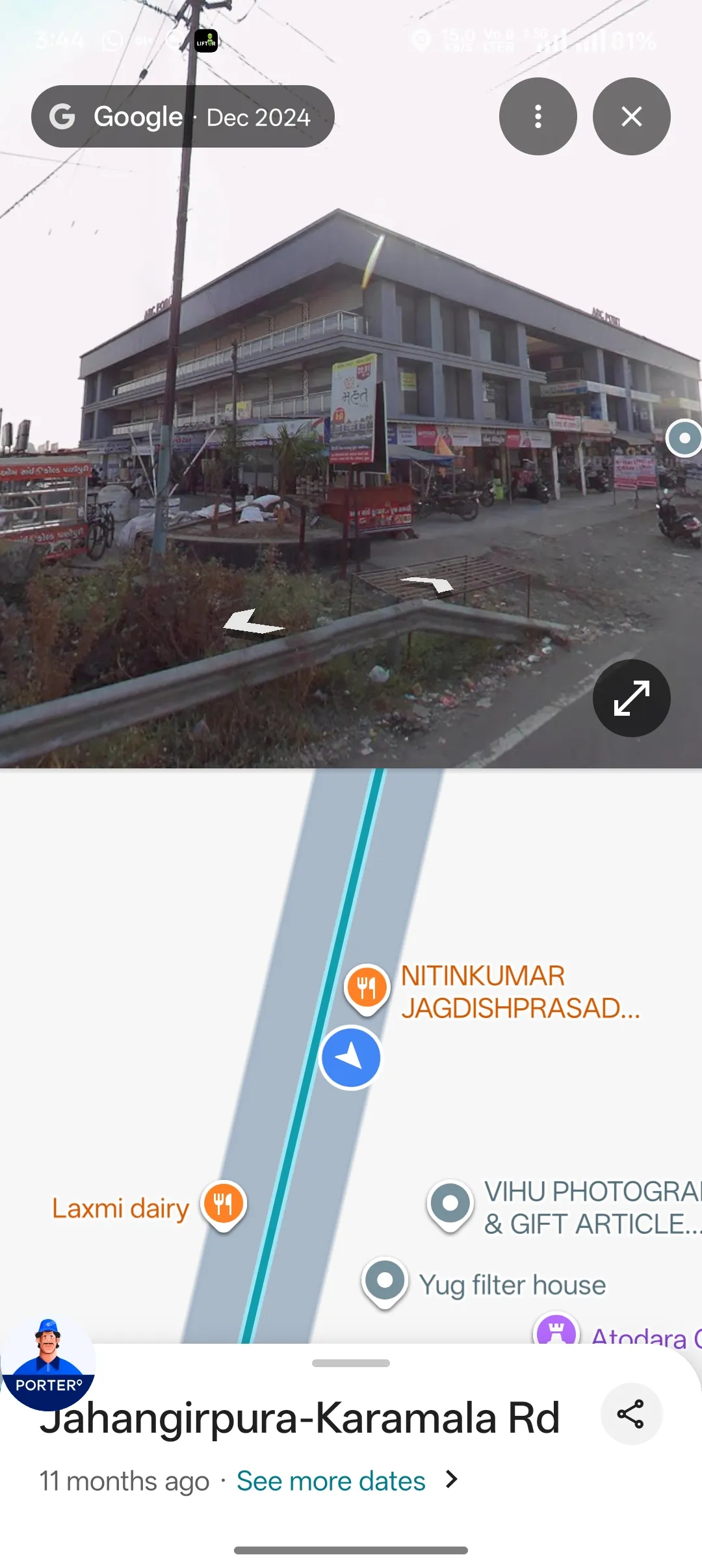This screenshot has width=702, height=1568.
Task: Move Street View along the left arrow
Action: pyautogui.click(x=252, y=622)
